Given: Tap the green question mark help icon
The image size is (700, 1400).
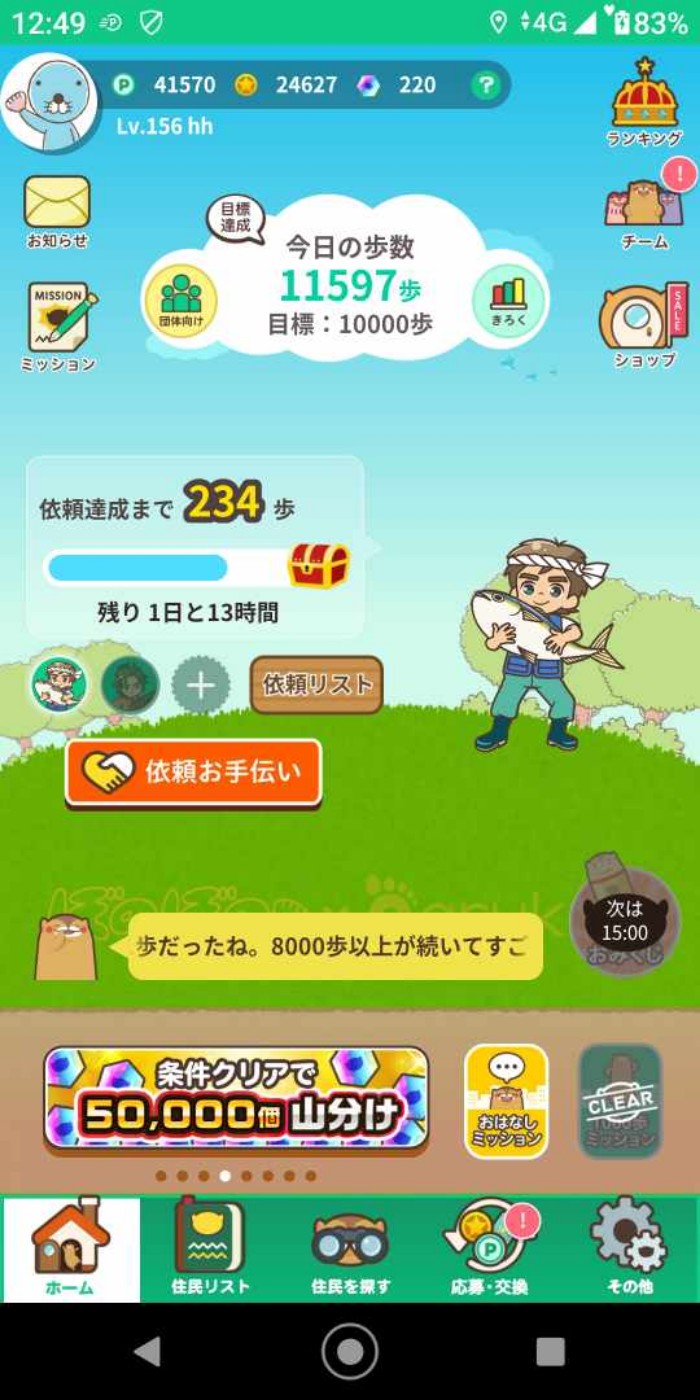Looking at the screenshot, I should [x=485, y=85].
